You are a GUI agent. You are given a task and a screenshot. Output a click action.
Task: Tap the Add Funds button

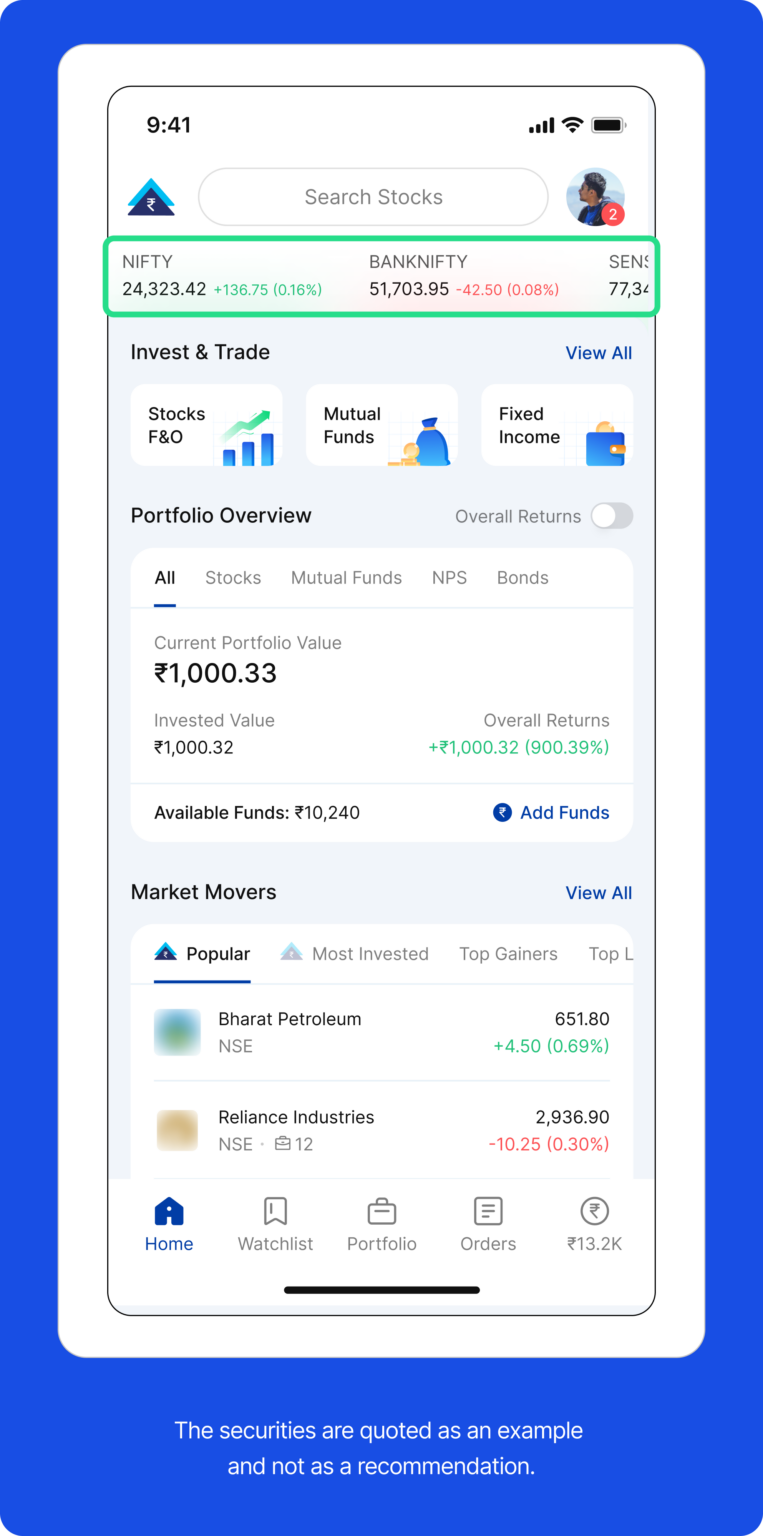point(551,812)
